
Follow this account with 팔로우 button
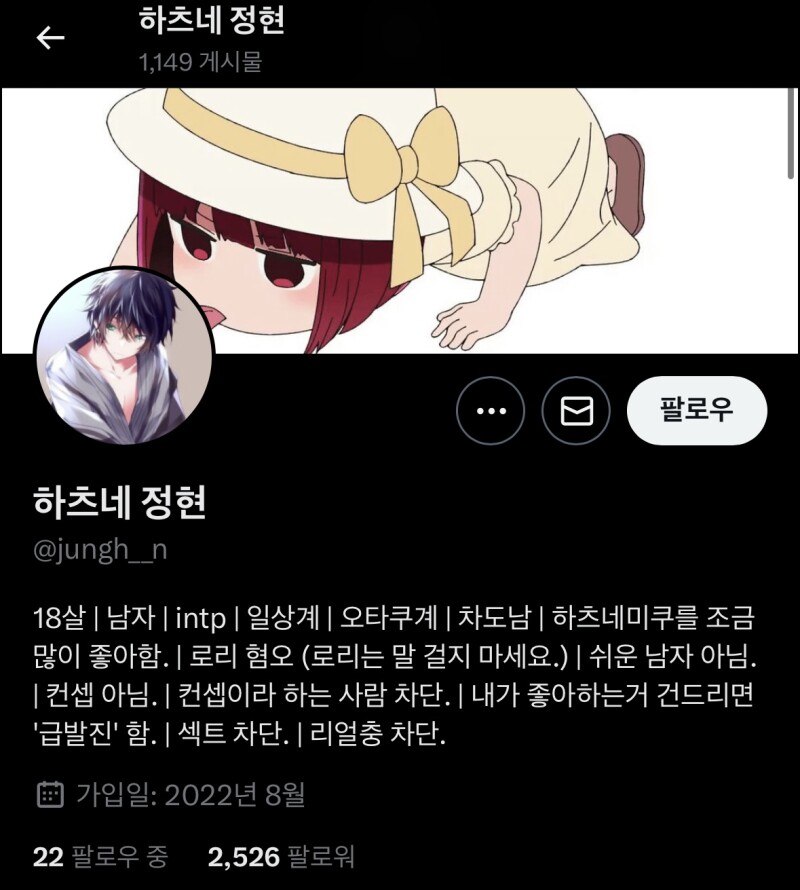tap(696, 410)
